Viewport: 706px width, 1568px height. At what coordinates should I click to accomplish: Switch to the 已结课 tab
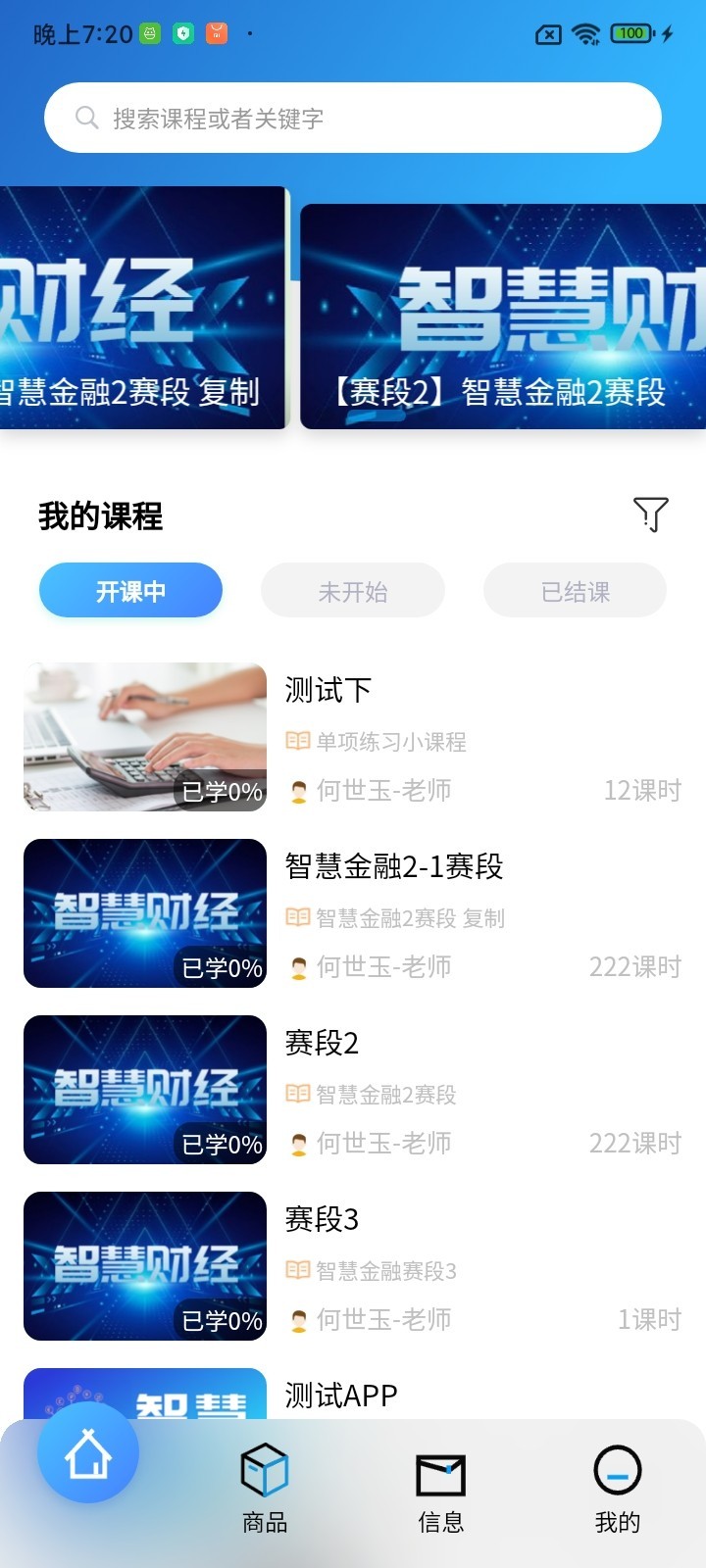coord(575,590)
